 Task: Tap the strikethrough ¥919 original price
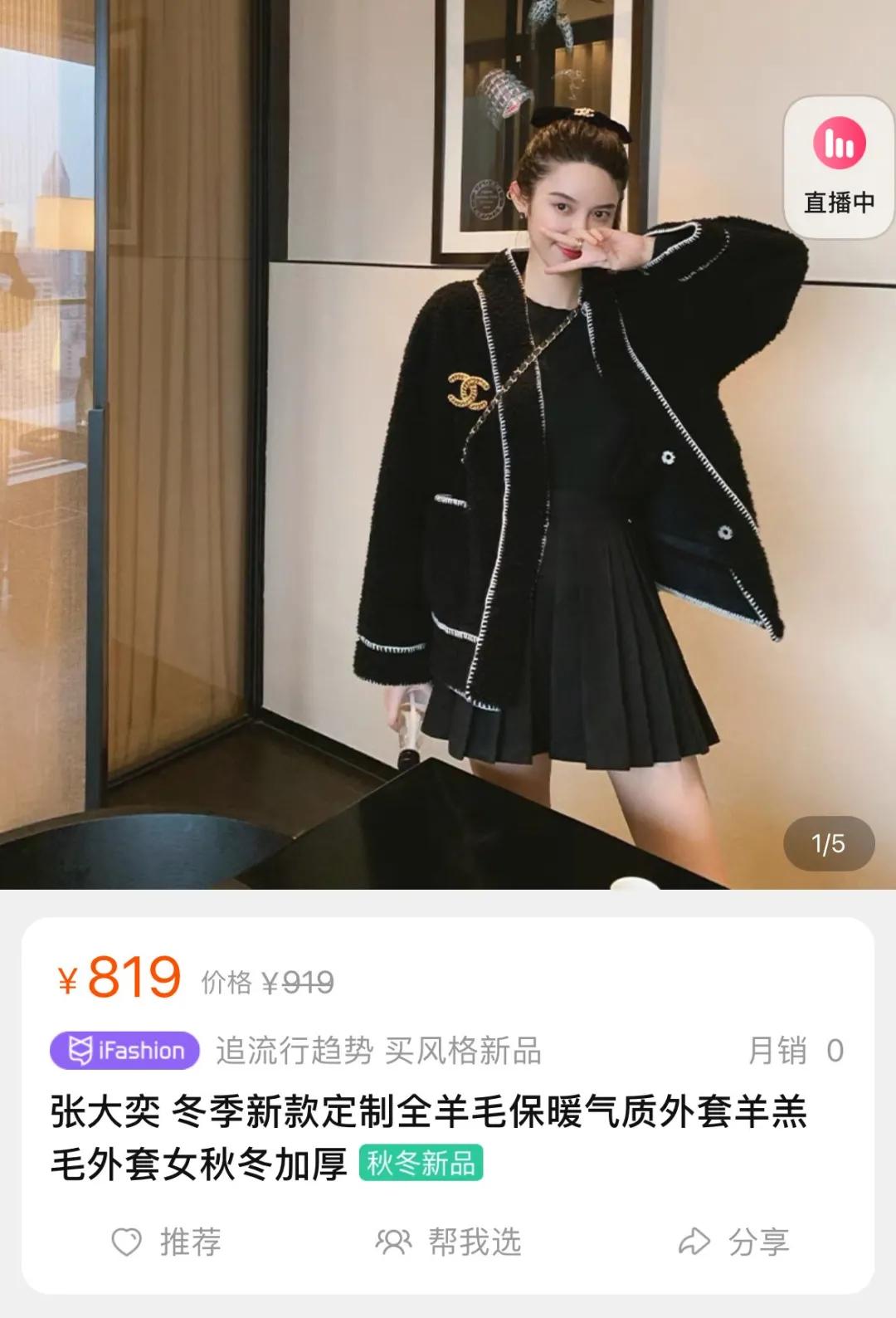[299, 981]
